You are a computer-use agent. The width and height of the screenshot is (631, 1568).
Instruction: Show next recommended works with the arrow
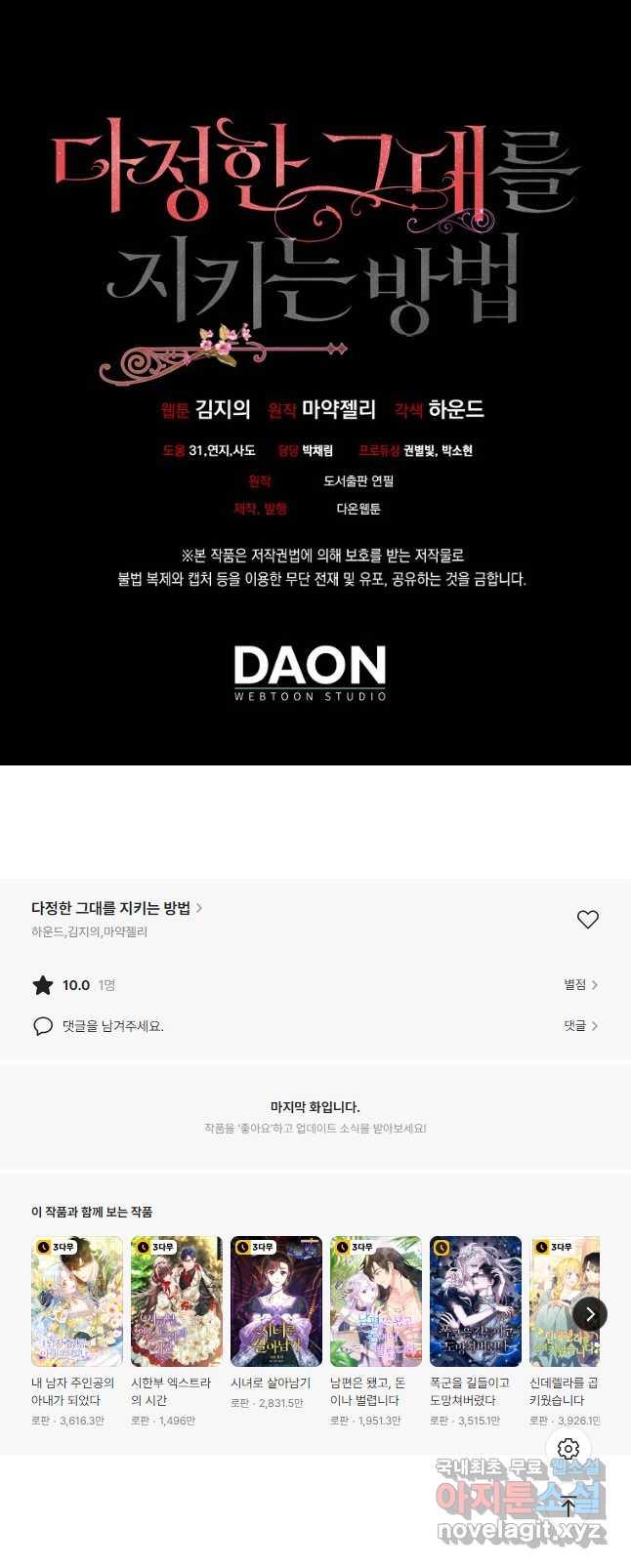(x=590, y=1314)
